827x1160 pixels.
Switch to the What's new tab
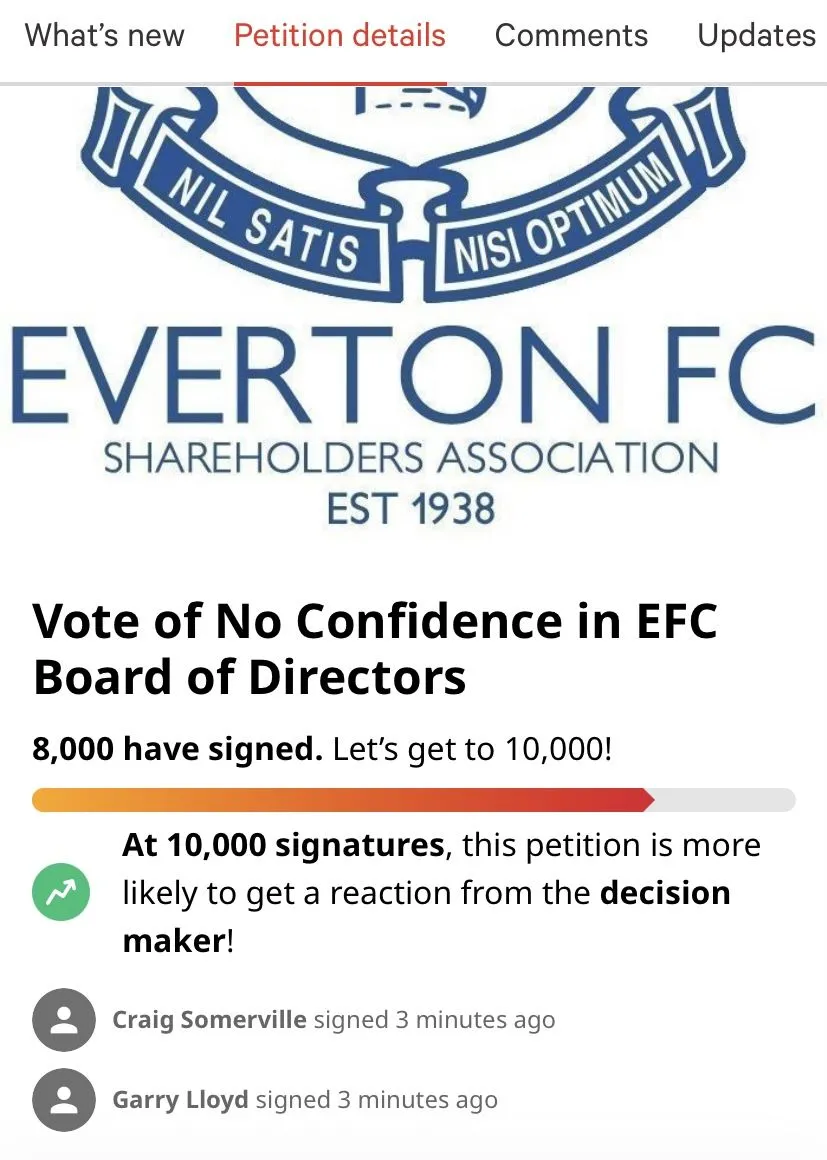point(104,36)
